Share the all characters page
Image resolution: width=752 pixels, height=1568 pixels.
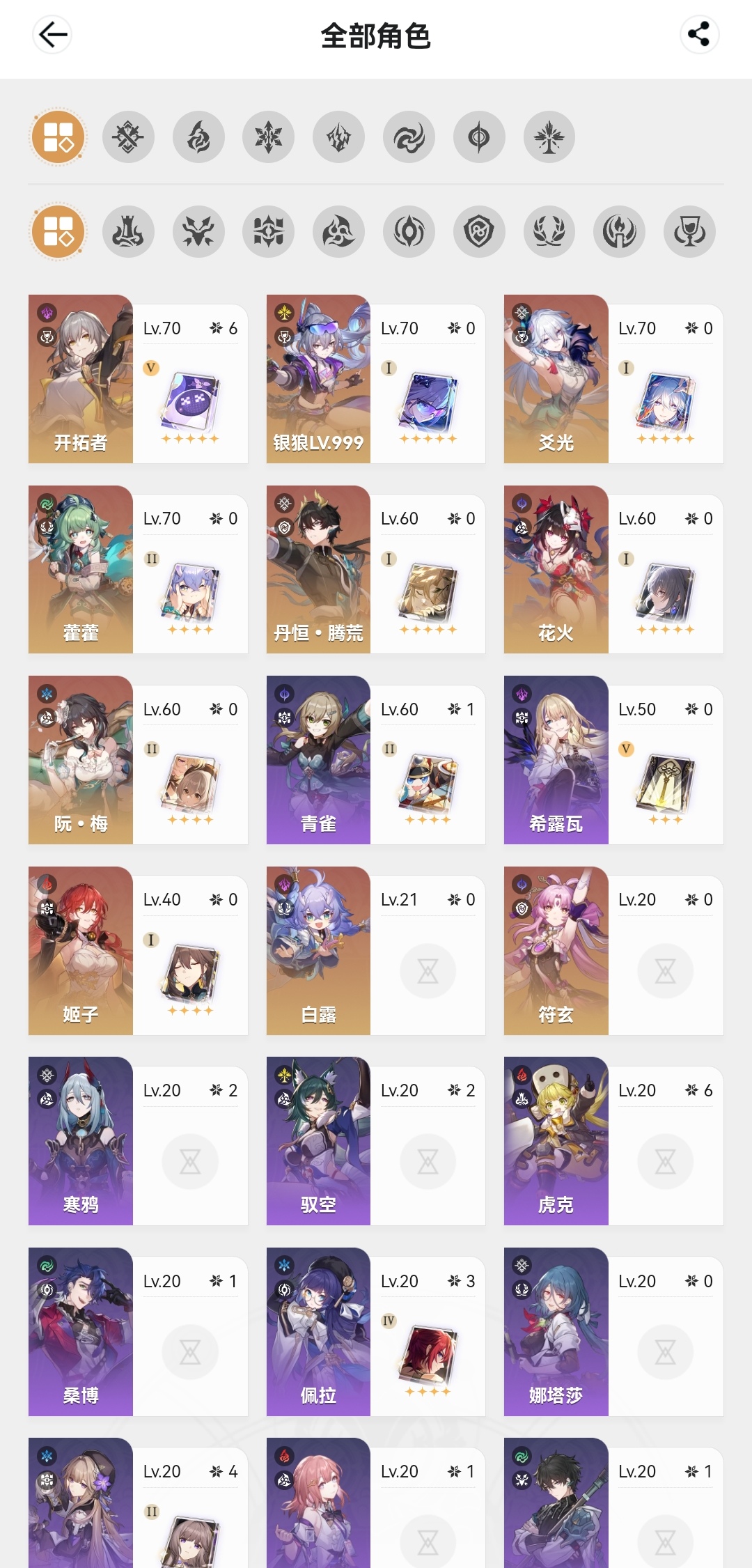coord(699,35)
